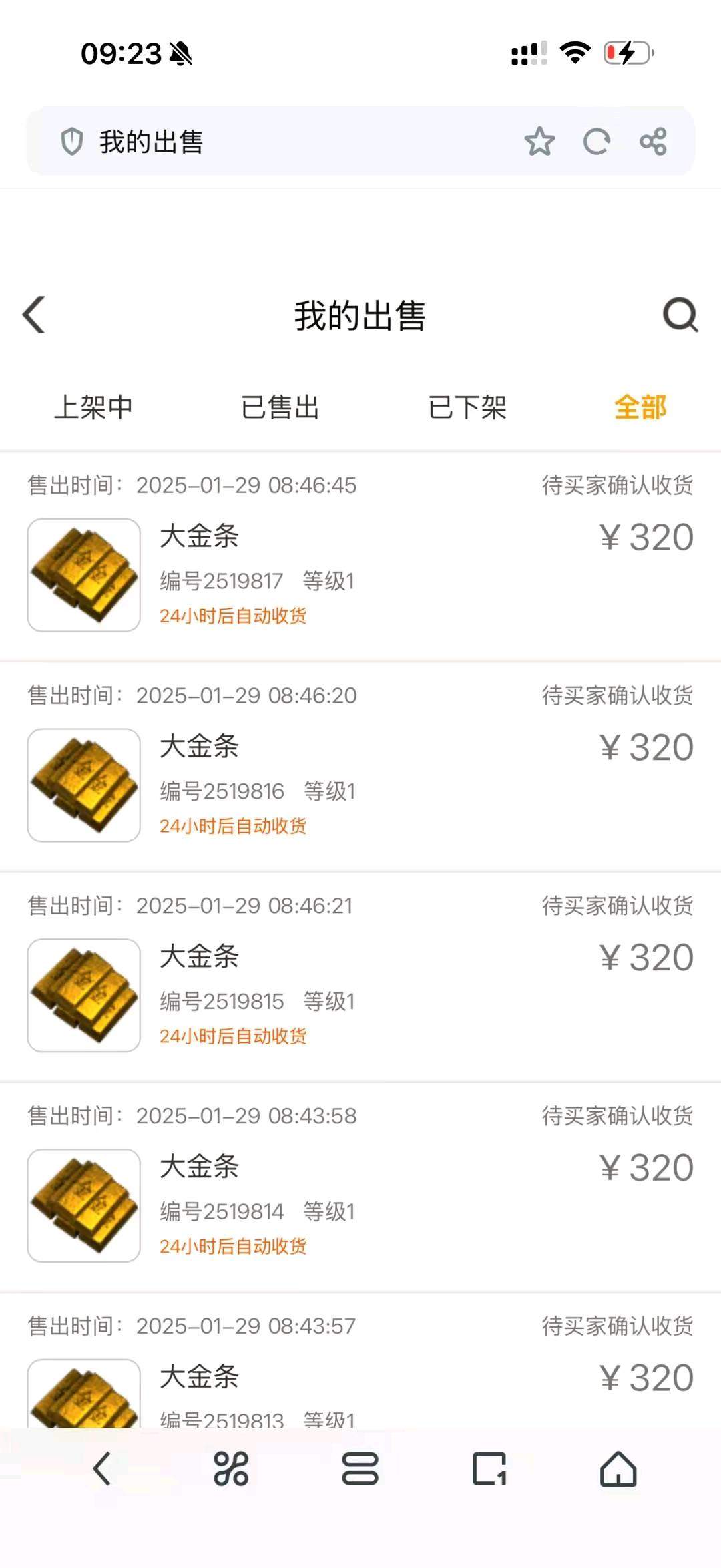
Task: Share this page from the address bar
Action: pyautogui.click(x=653, y=142)
